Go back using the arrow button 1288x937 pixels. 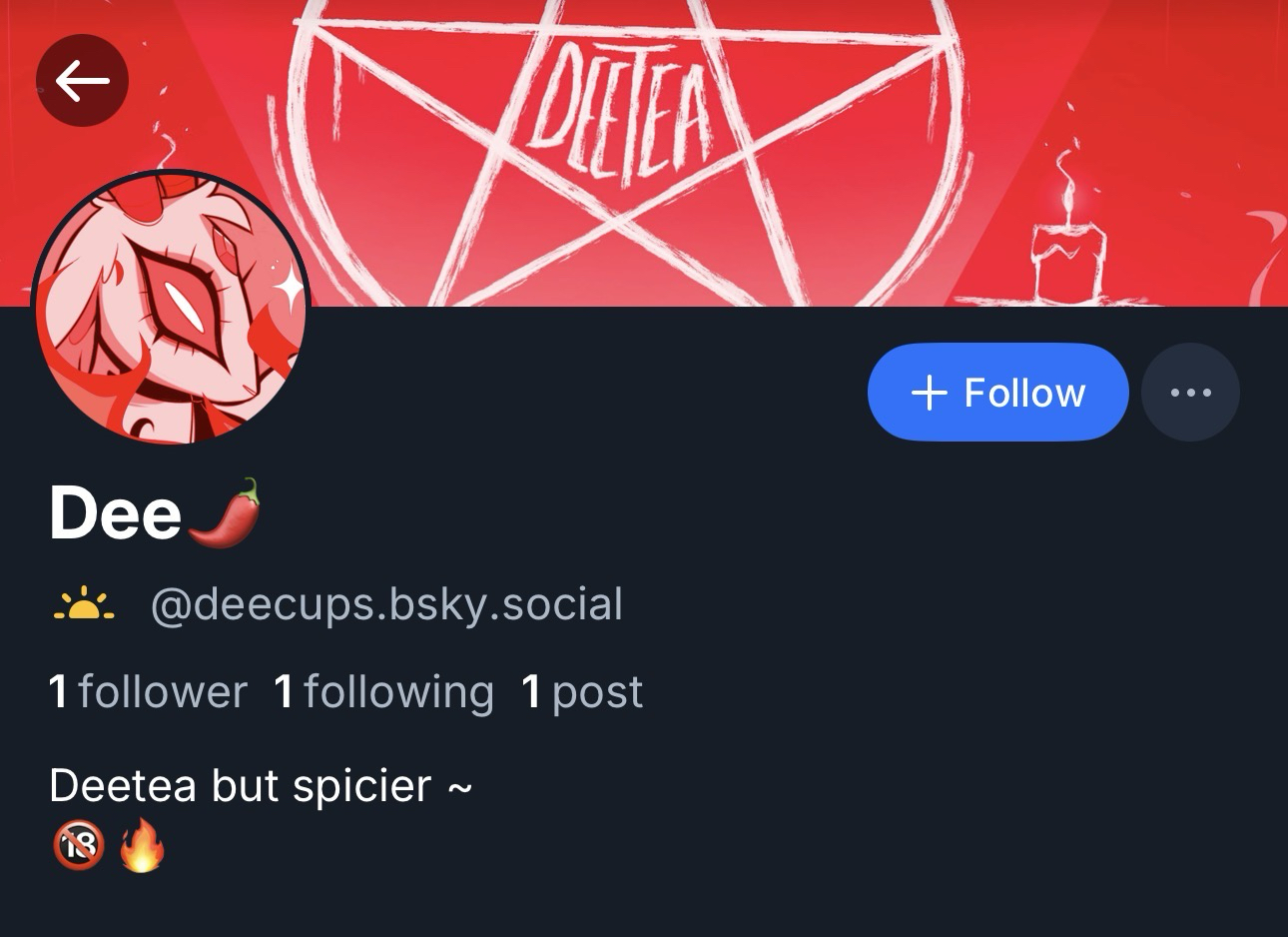82,81
